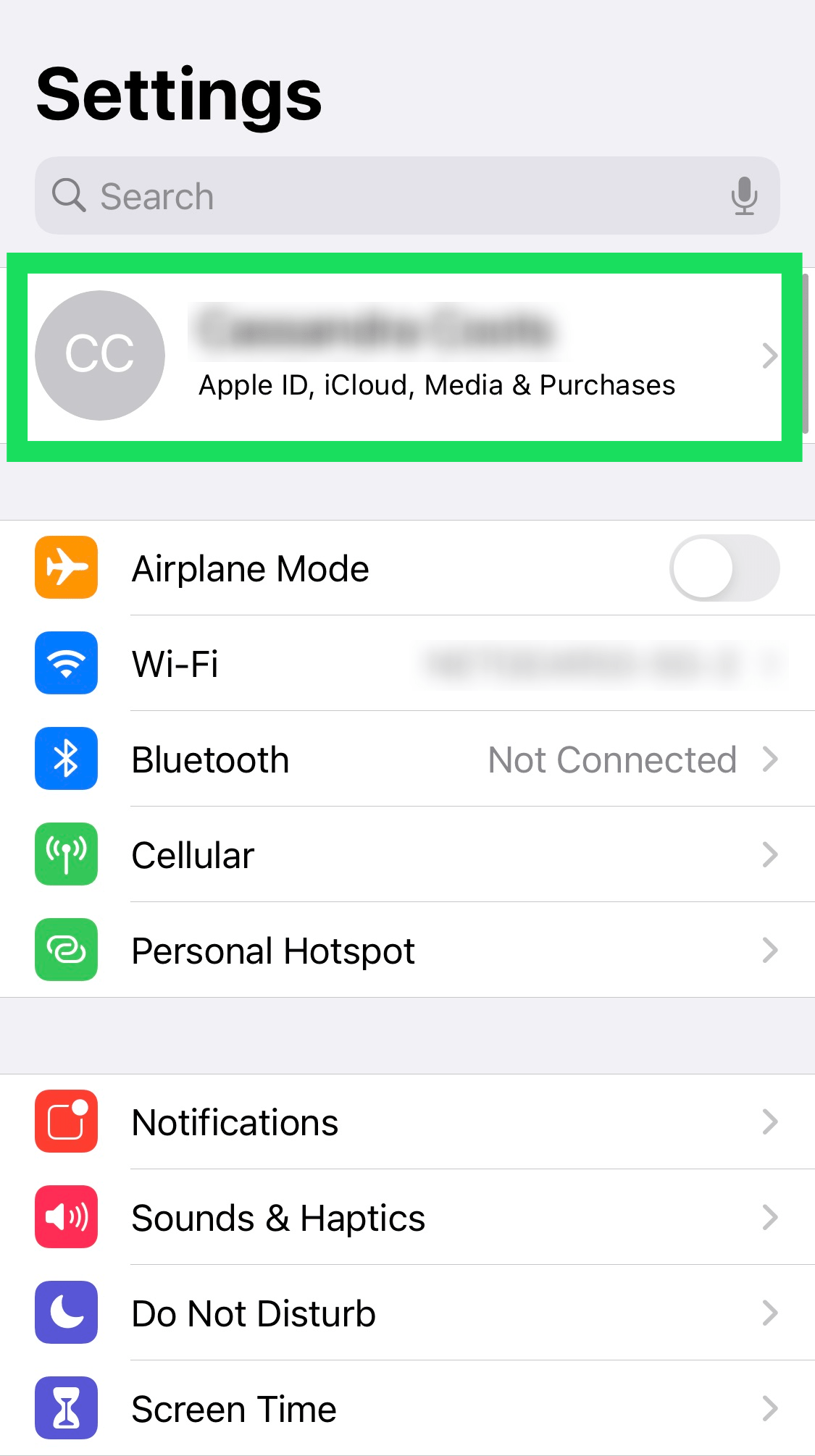The height and width of the screenshot is (1456, 815).
Task: Open Notifications settings
Action: (x=407, y=1122)
